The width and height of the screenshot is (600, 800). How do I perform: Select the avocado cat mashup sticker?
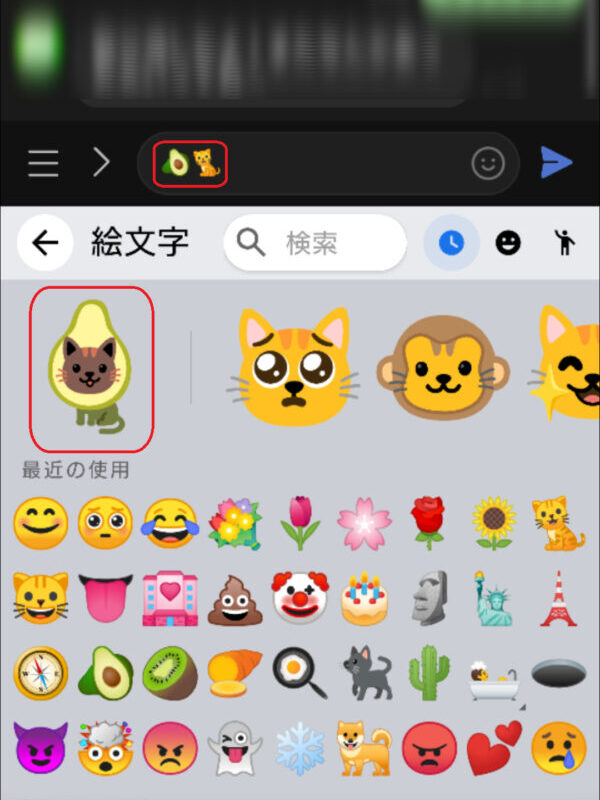[x=92, y=370]
